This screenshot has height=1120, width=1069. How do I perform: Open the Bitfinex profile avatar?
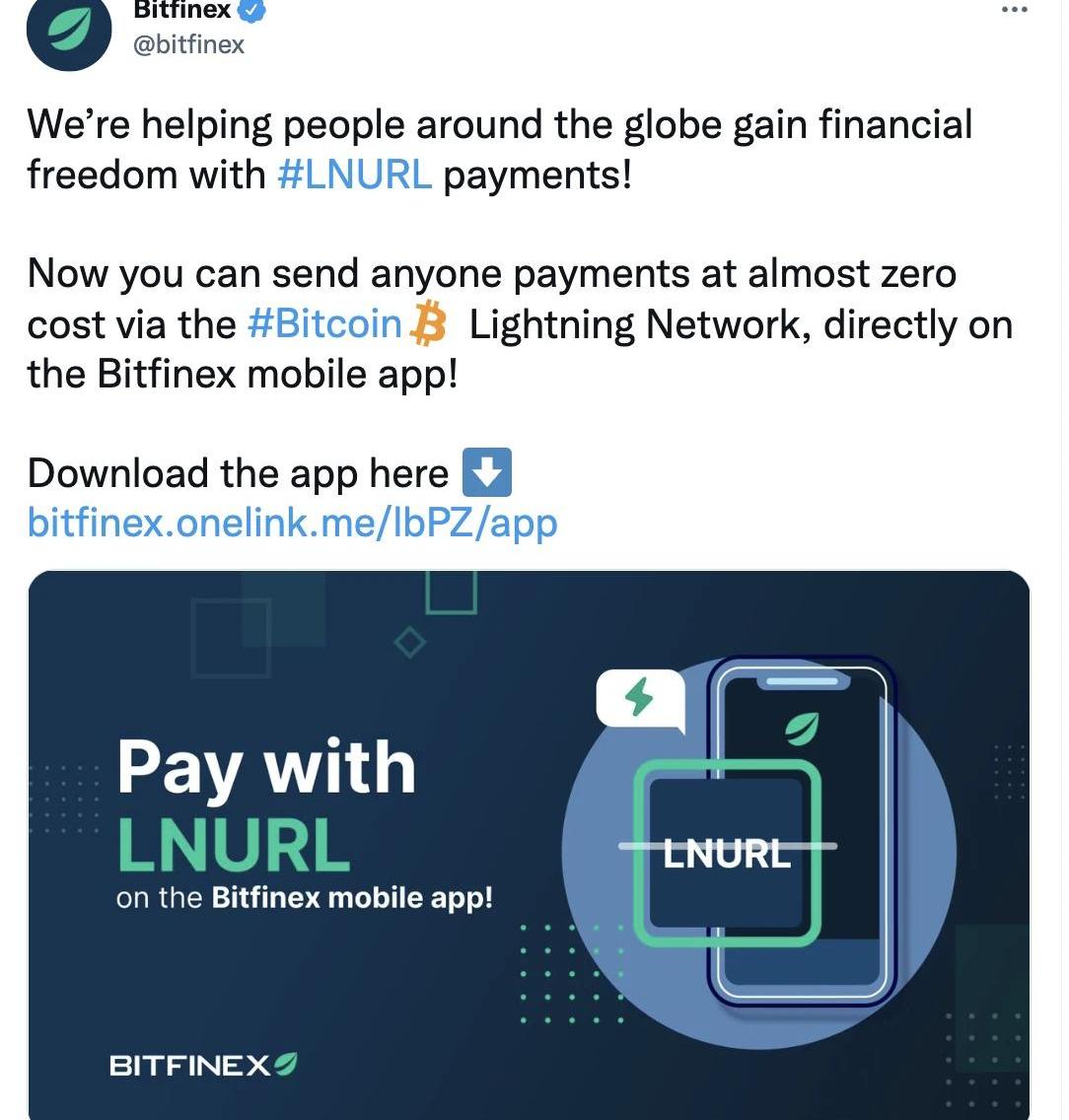pyautogui.click(x=69, y=32)
